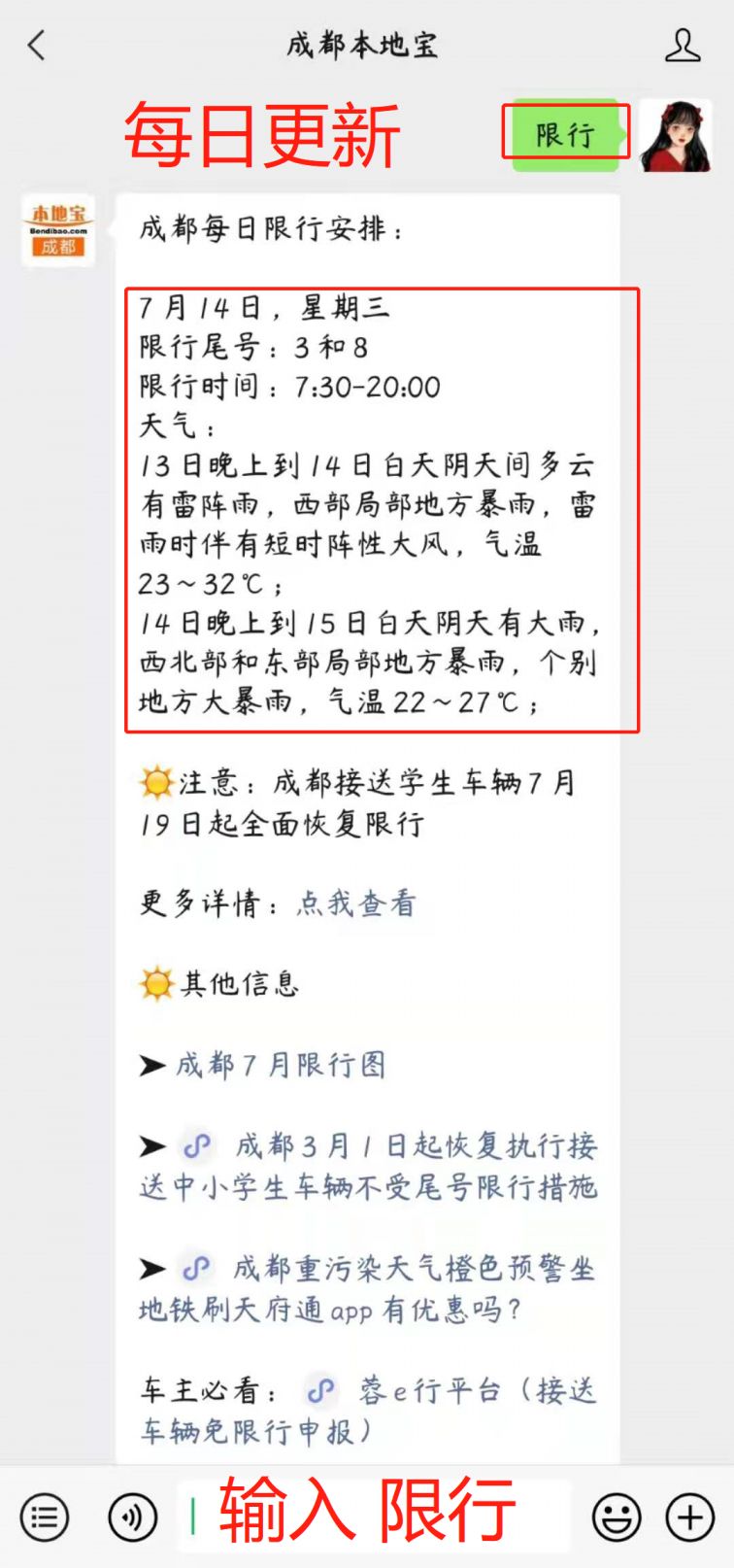Switch to the account menu via list icon
Image resolution: width=734 pixels, height=1568 pixels.
click(x=45, y=1517)
